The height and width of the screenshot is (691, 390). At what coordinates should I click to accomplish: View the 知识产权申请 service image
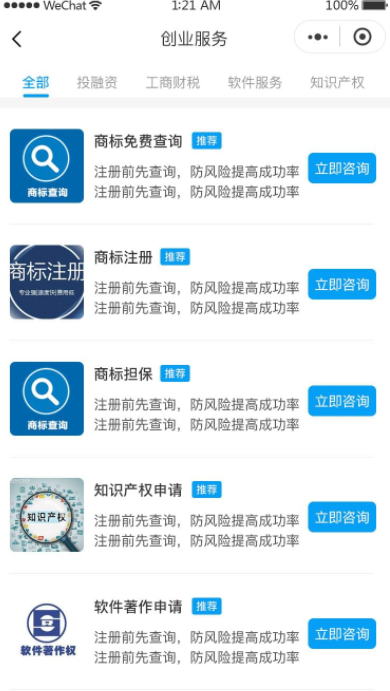click(x=47, y=515)
